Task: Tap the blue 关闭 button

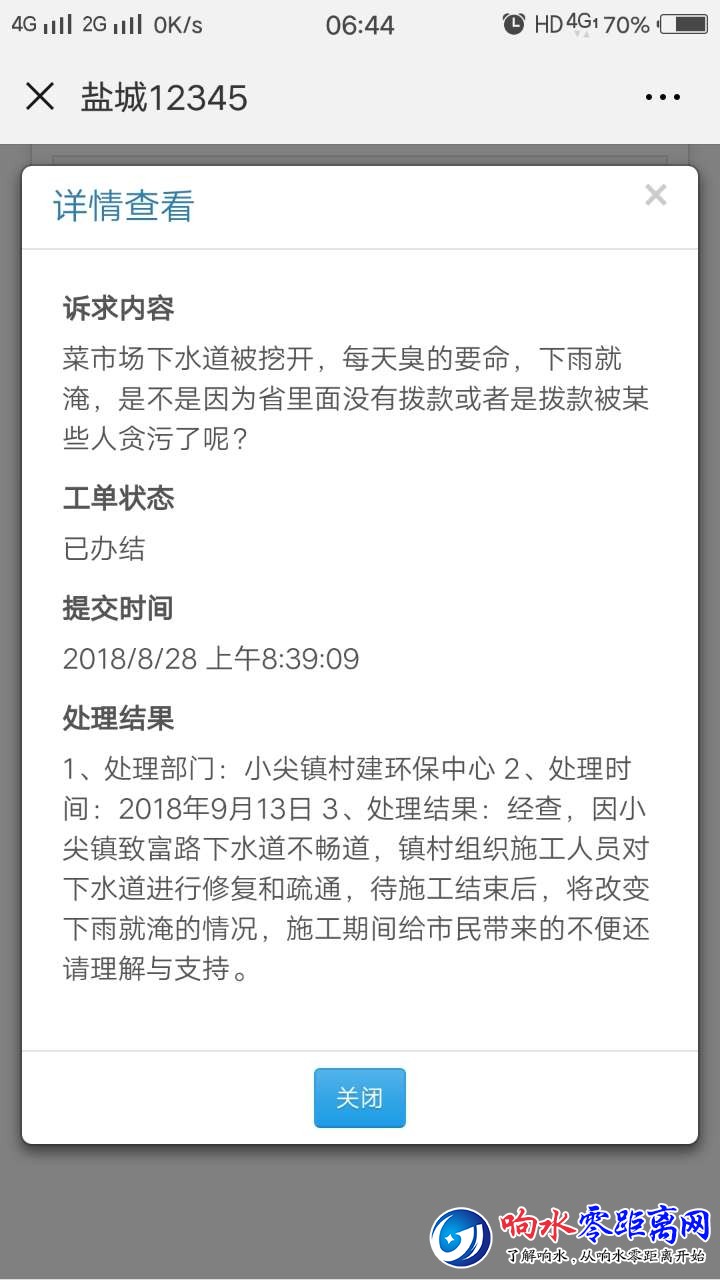Action: [360, 1098]
